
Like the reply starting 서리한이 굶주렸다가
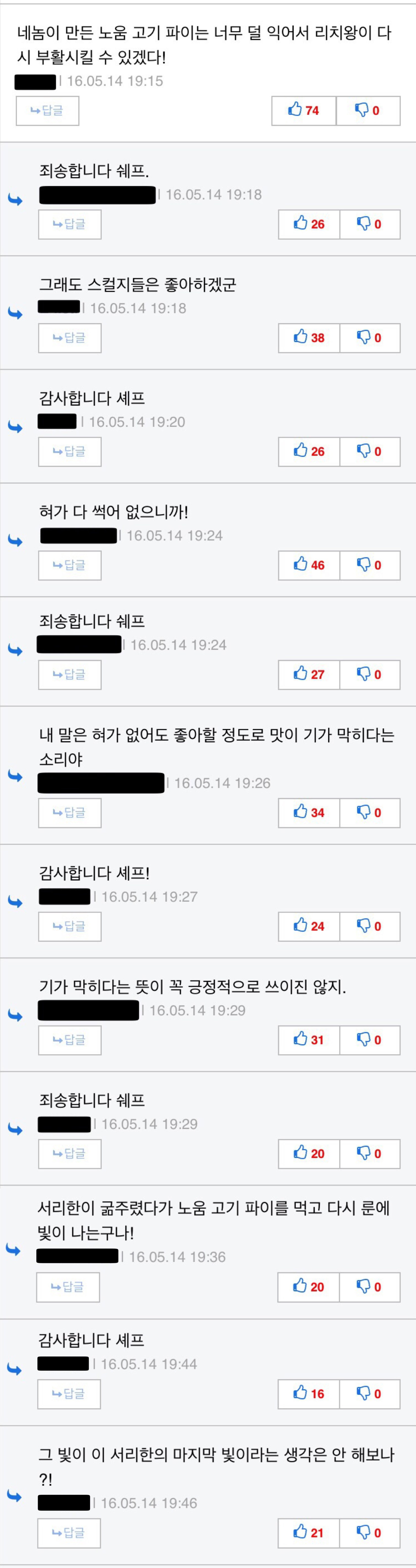point(308,1287)
